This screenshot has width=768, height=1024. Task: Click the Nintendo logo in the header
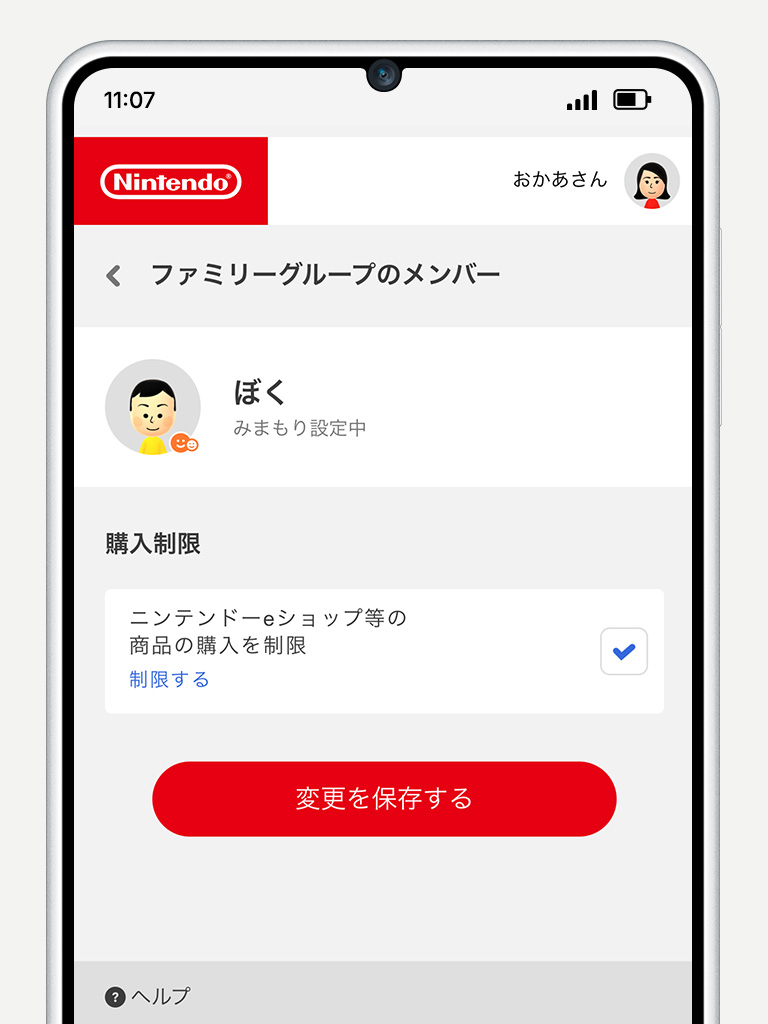(x=170, y=180)
